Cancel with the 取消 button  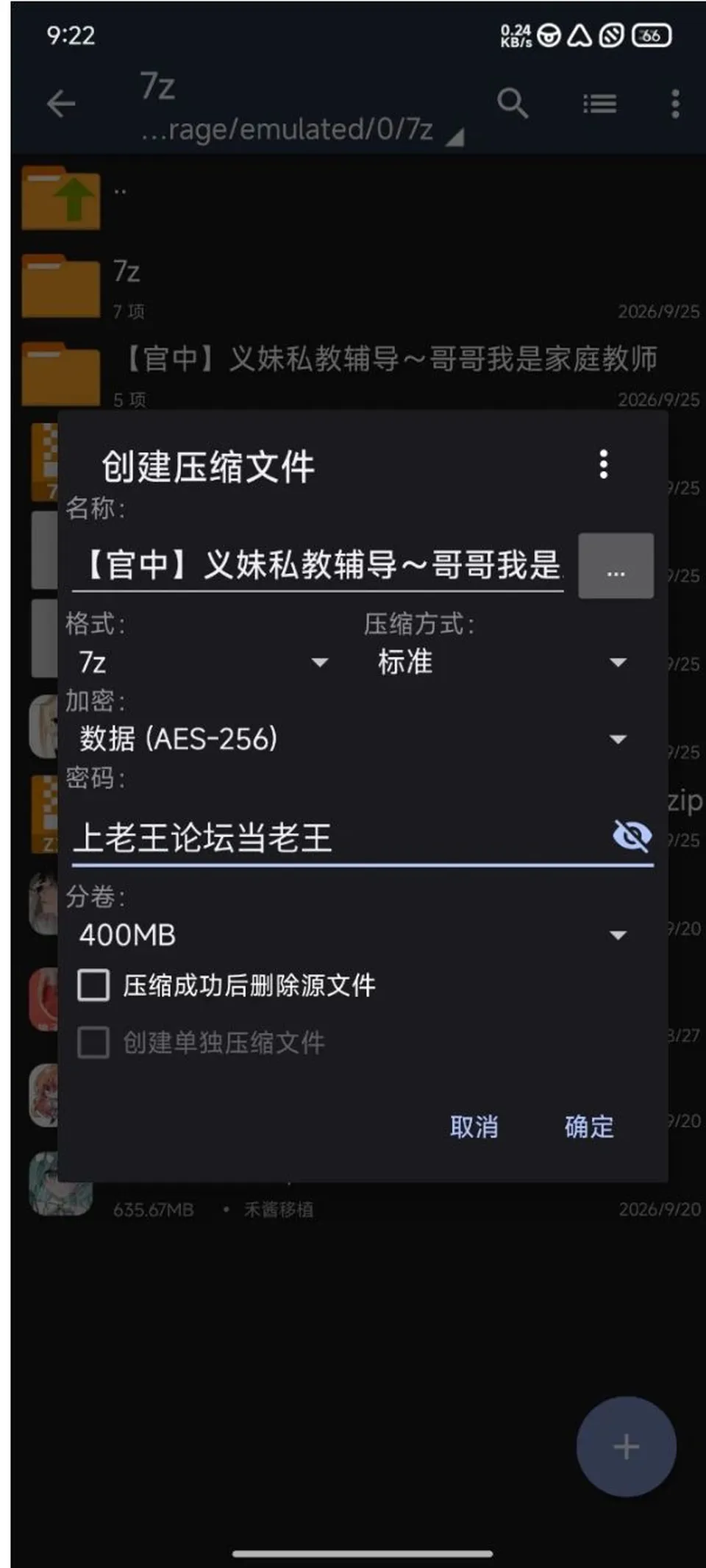point(474,1127)
